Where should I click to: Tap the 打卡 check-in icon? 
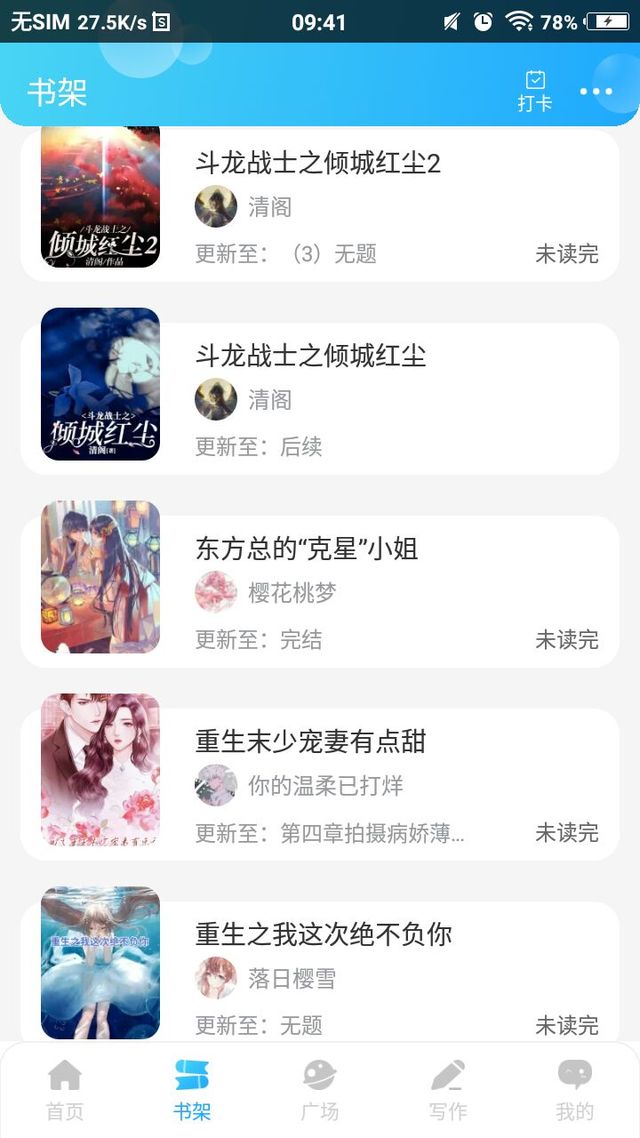point(535,90)
